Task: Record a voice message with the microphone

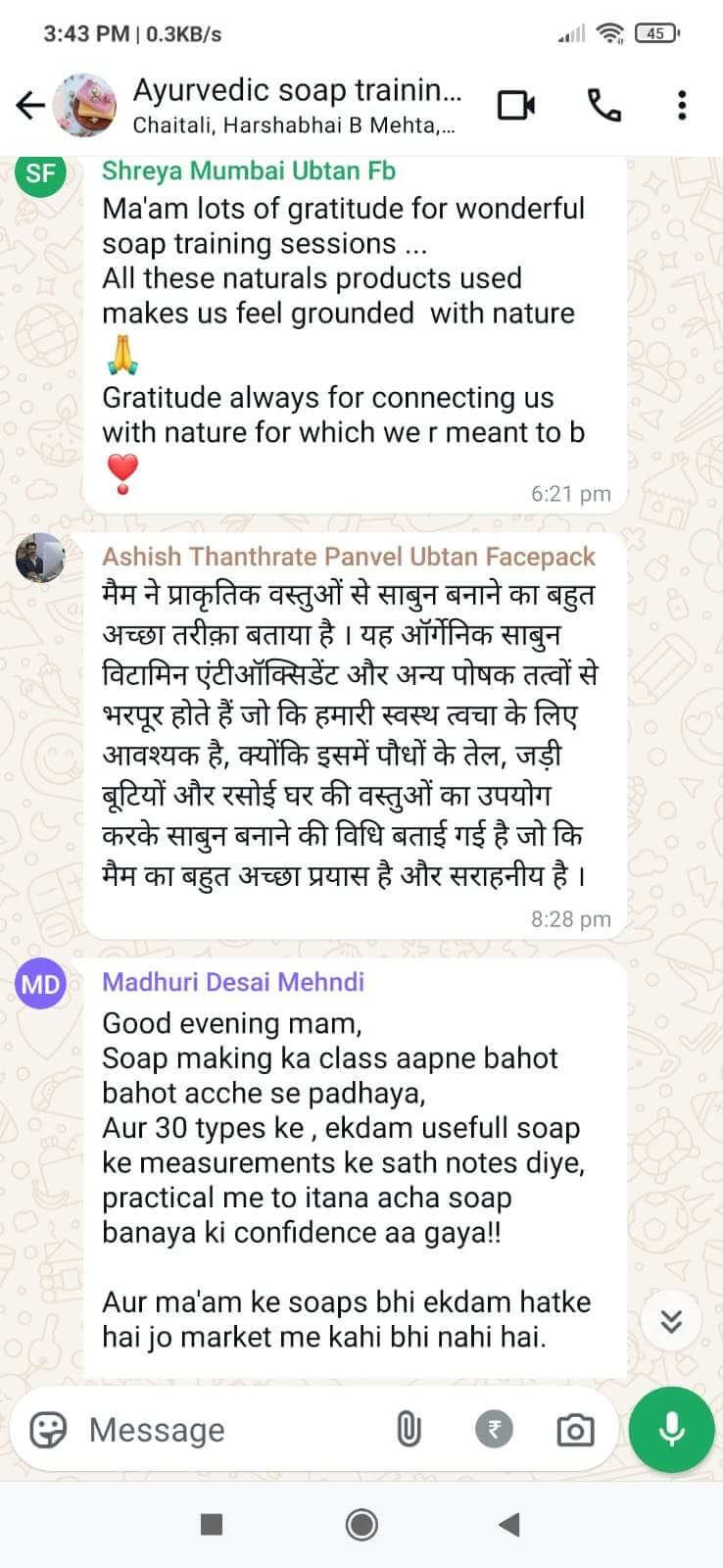Action: [671, 1430]
